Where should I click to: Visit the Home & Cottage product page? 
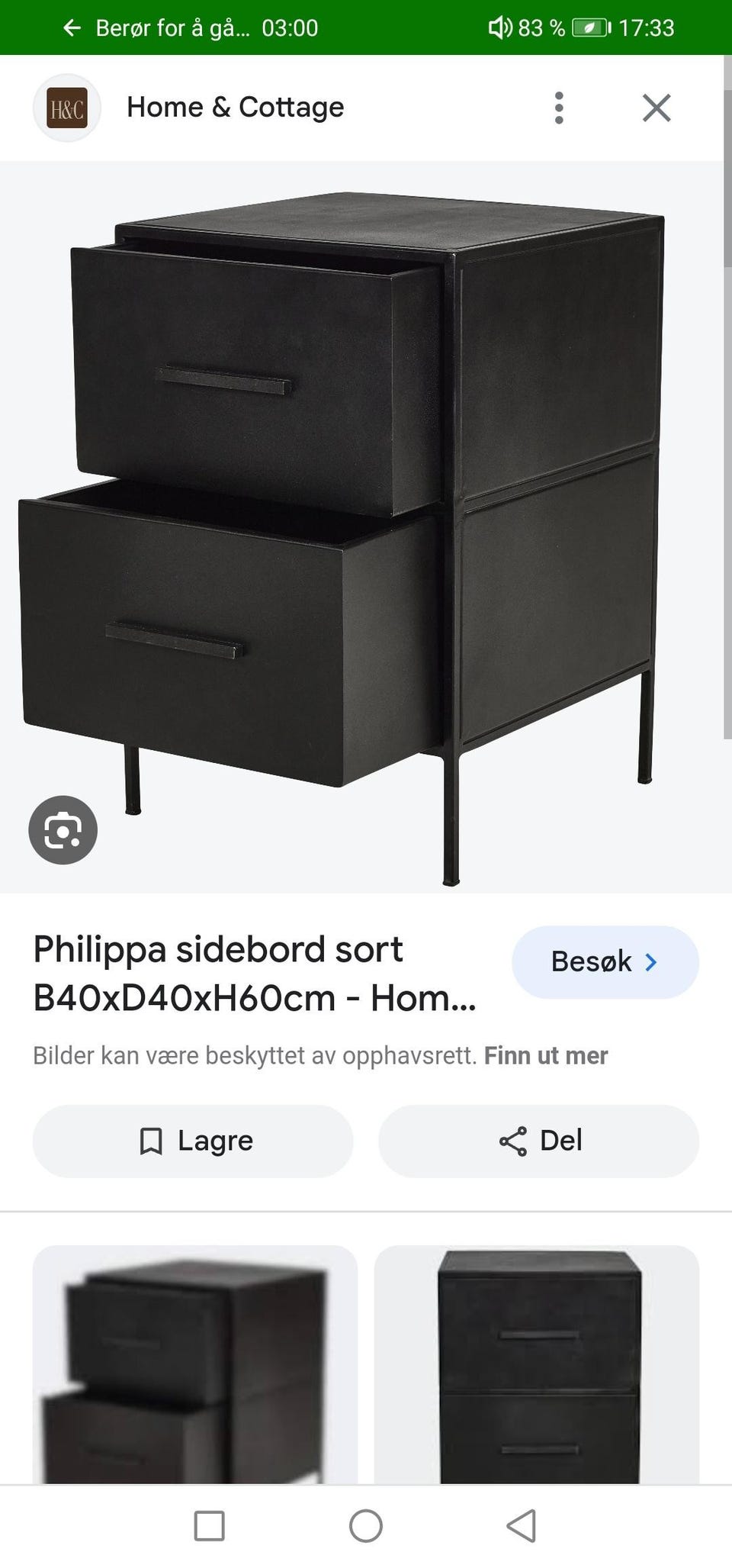click(x=605, y=962)
